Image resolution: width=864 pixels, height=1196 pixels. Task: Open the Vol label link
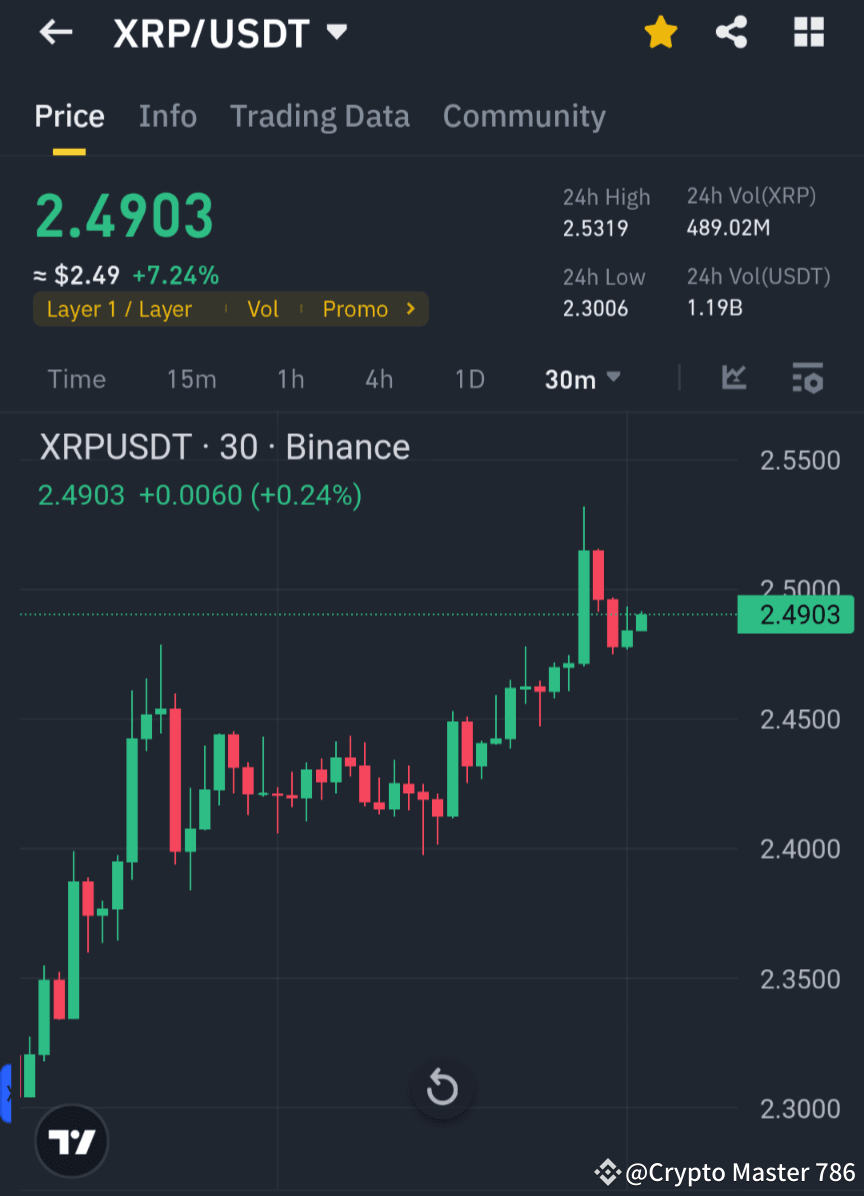(x=263, y=309)
